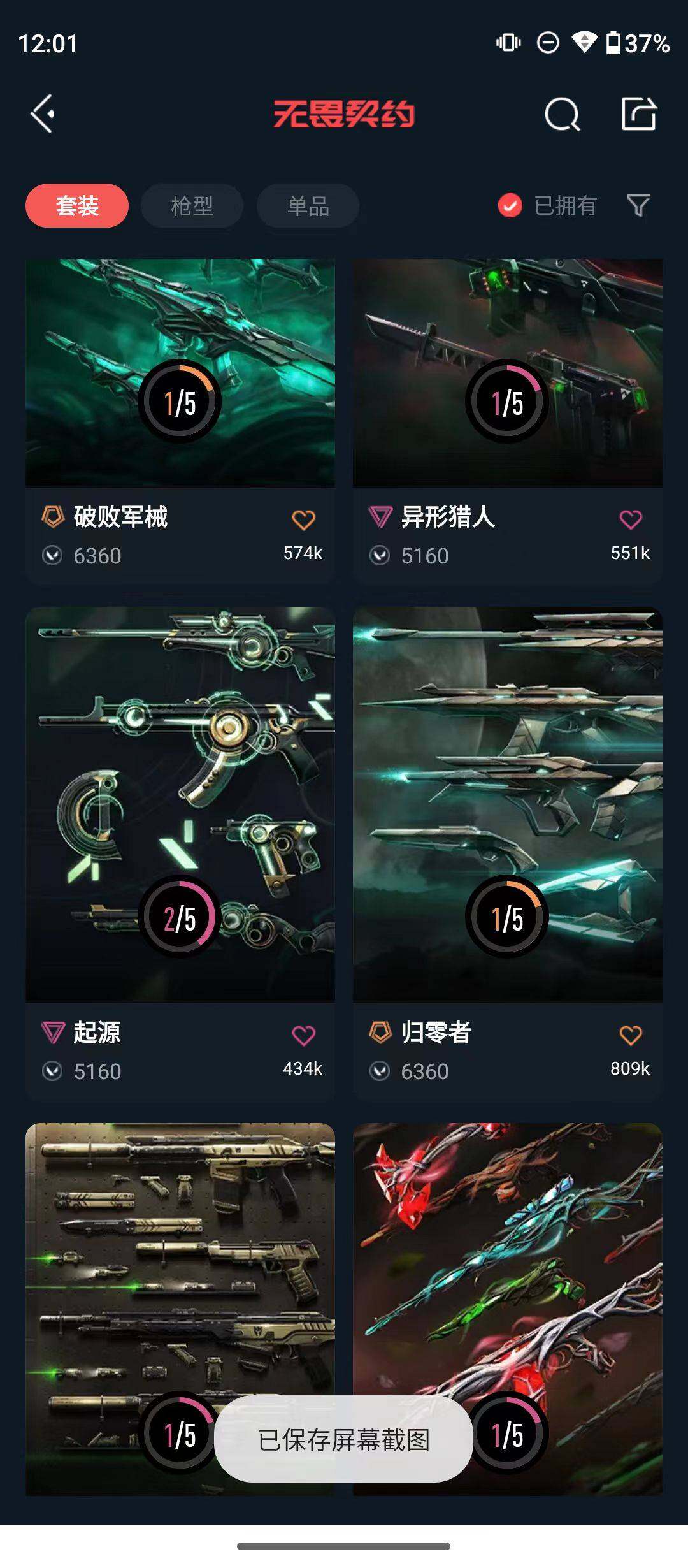Open the 归零者 skin bundle card
Image resolution: width=688 pixels, height=1568 pixels.
[x=508, y=804]
